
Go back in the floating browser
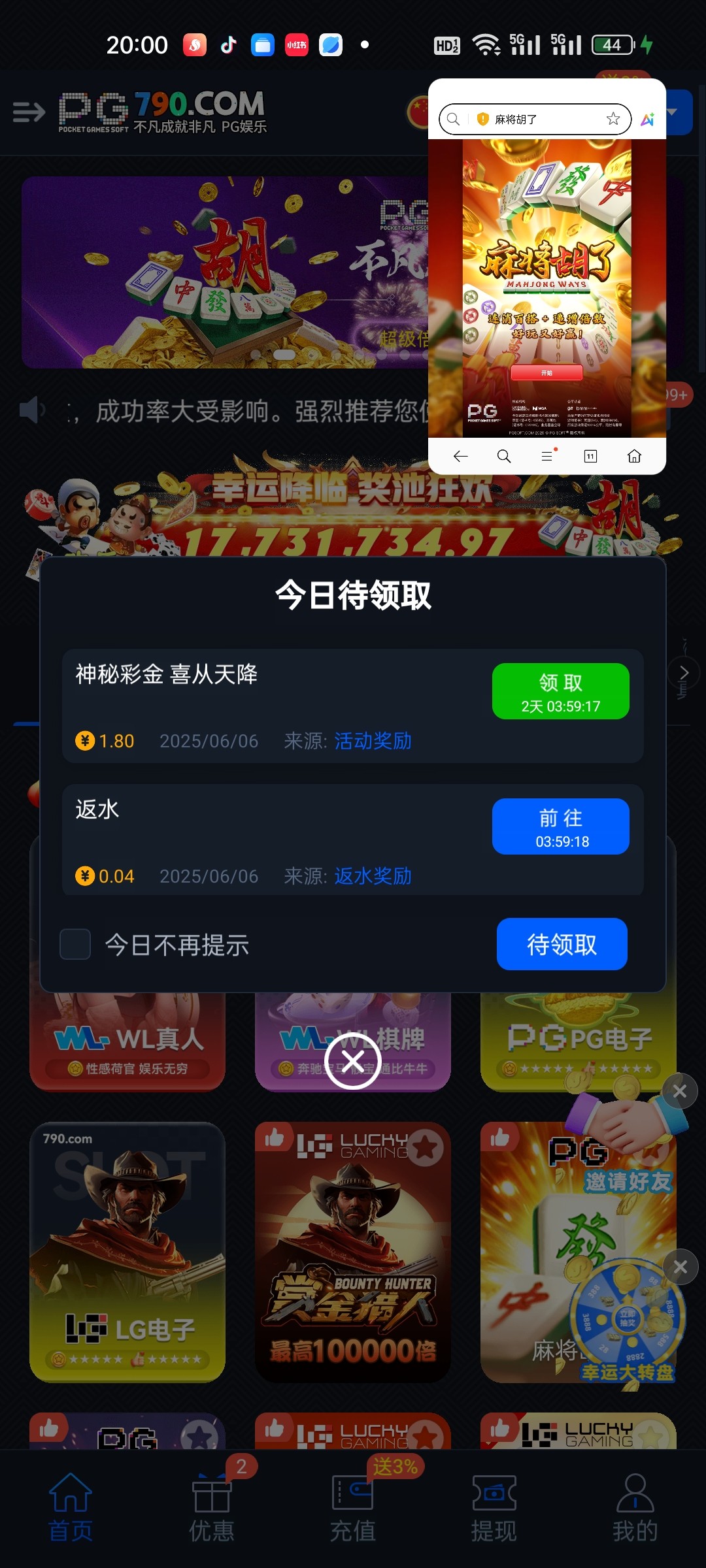click(460, 456)
